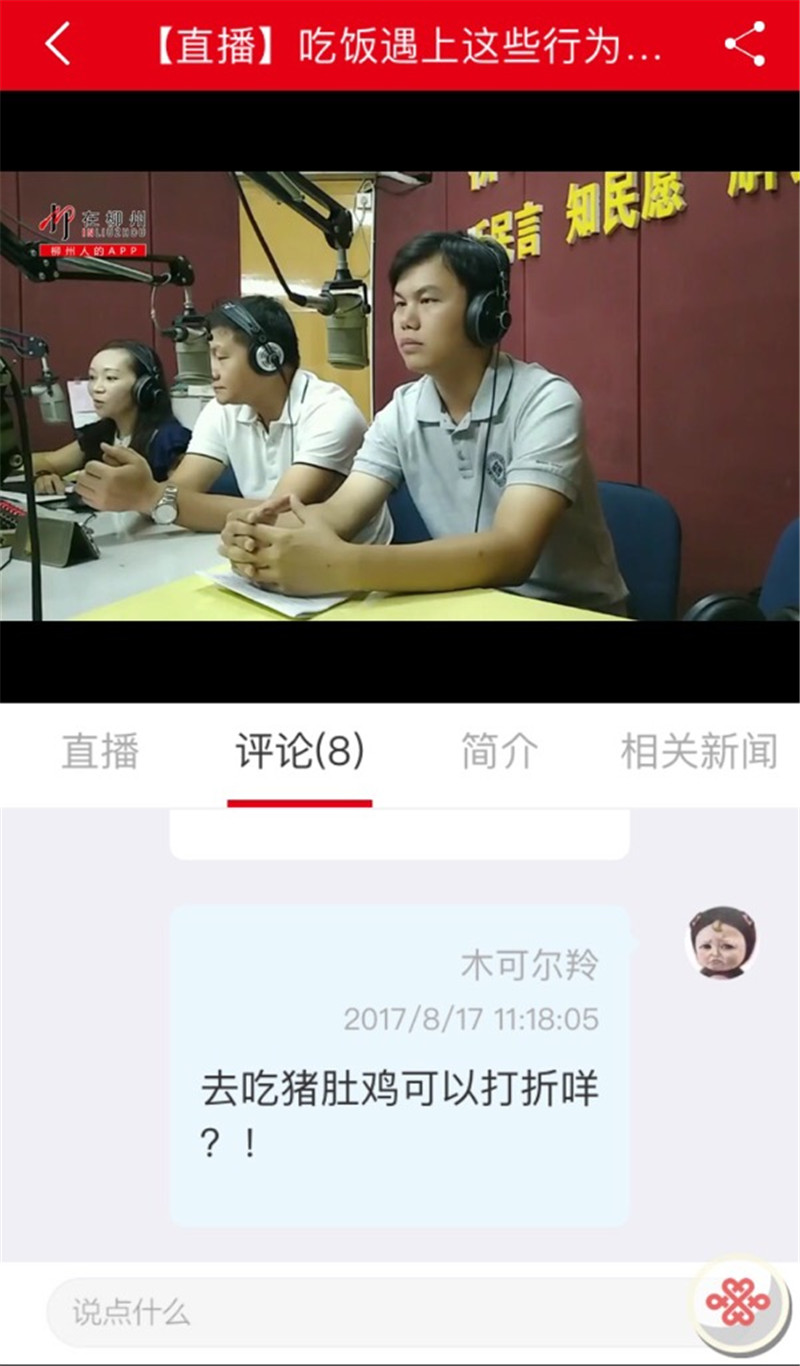Viewport: 800px width, 1366px height.
Task: Go back using the top-left arrow
Action: pos(58,45)
